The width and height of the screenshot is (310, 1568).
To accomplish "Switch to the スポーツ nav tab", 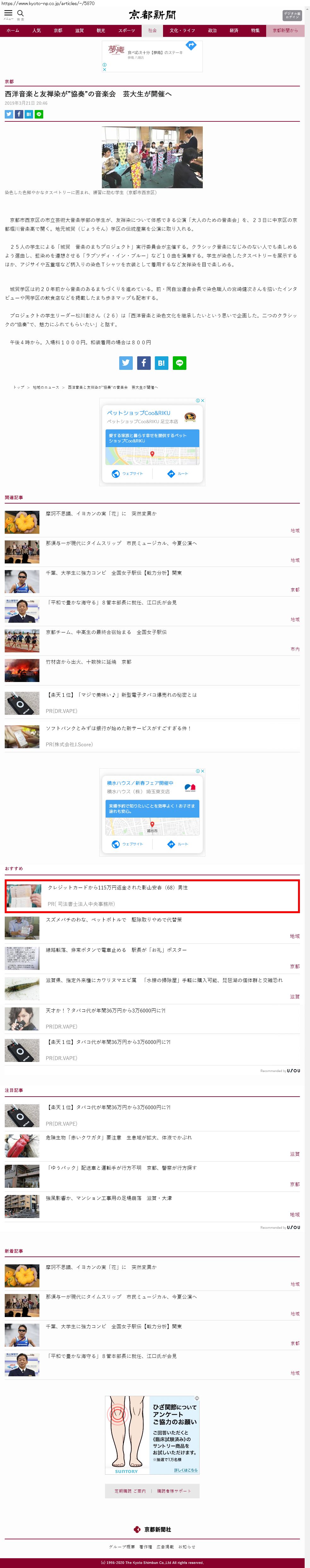I will coord(127,31).
